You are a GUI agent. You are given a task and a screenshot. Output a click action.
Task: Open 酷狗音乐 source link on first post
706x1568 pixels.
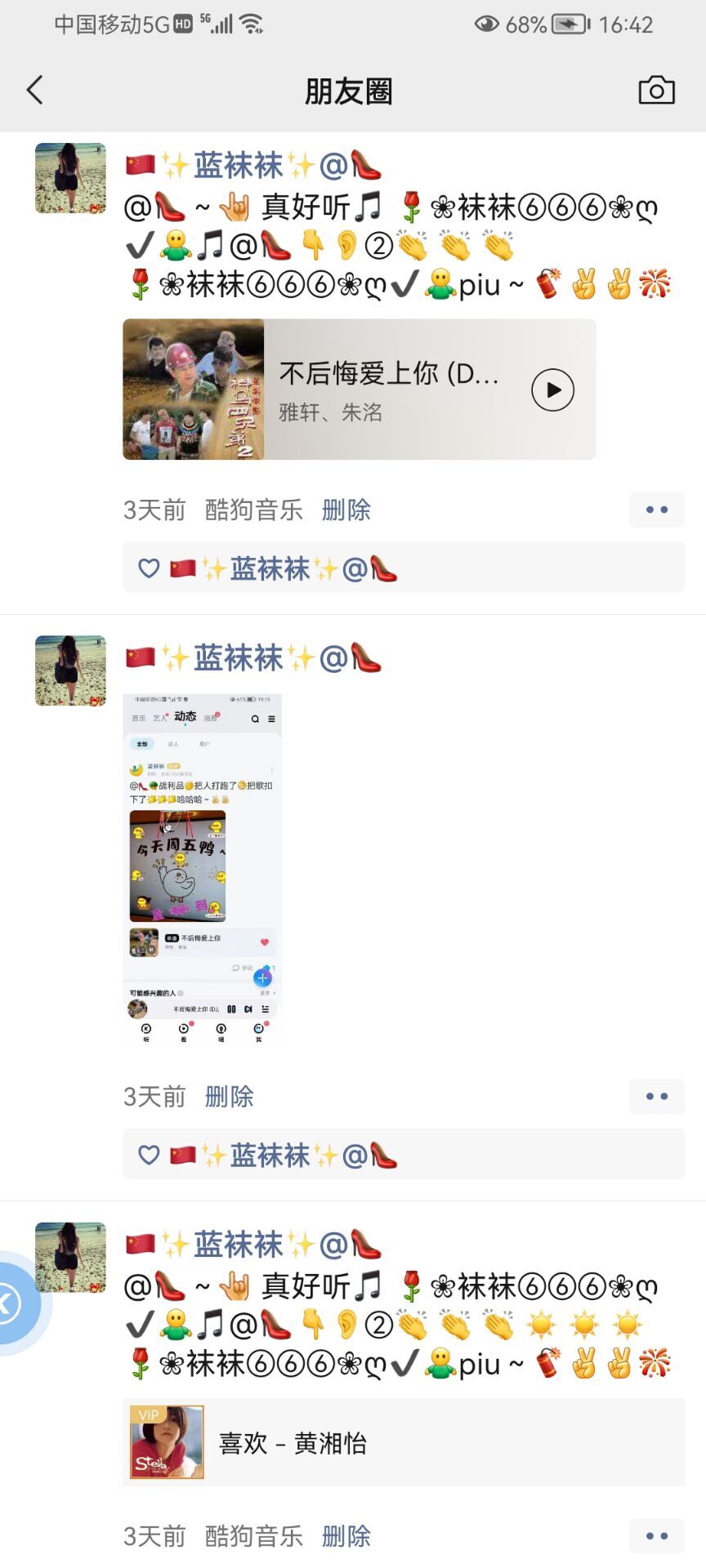point(253,510)
